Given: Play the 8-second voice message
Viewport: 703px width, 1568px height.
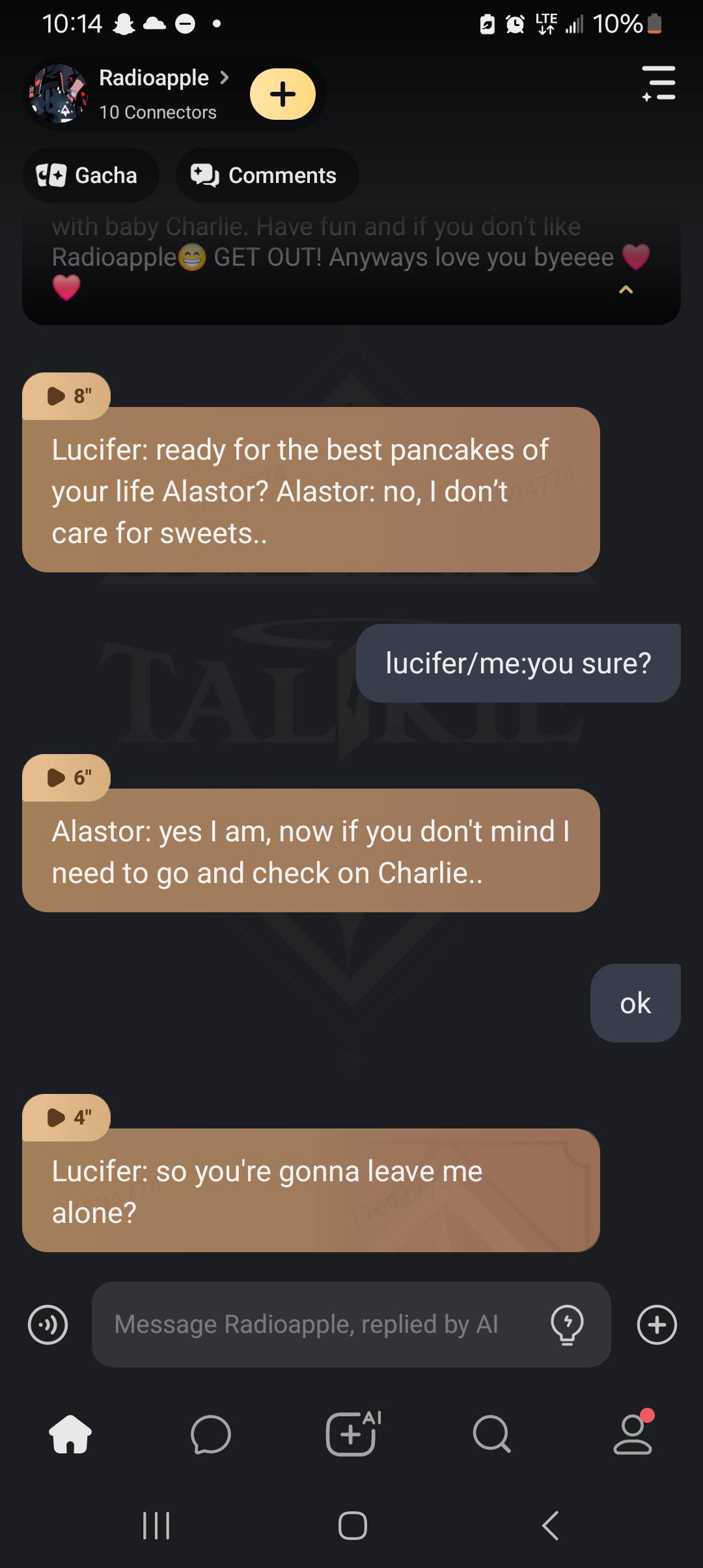Looking at the screenshot, I should (66, 395).
